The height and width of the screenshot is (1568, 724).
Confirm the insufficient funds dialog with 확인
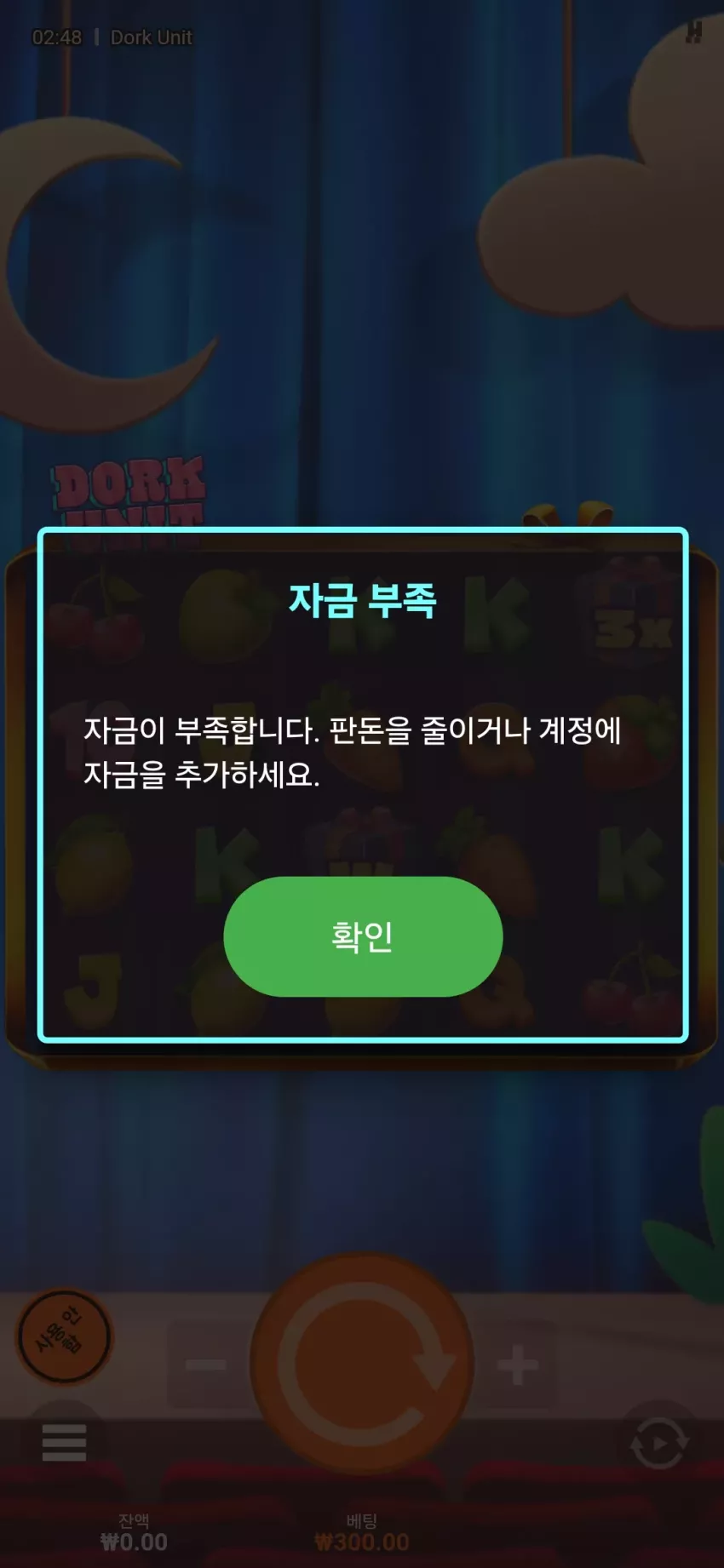(x=363, y=936)
